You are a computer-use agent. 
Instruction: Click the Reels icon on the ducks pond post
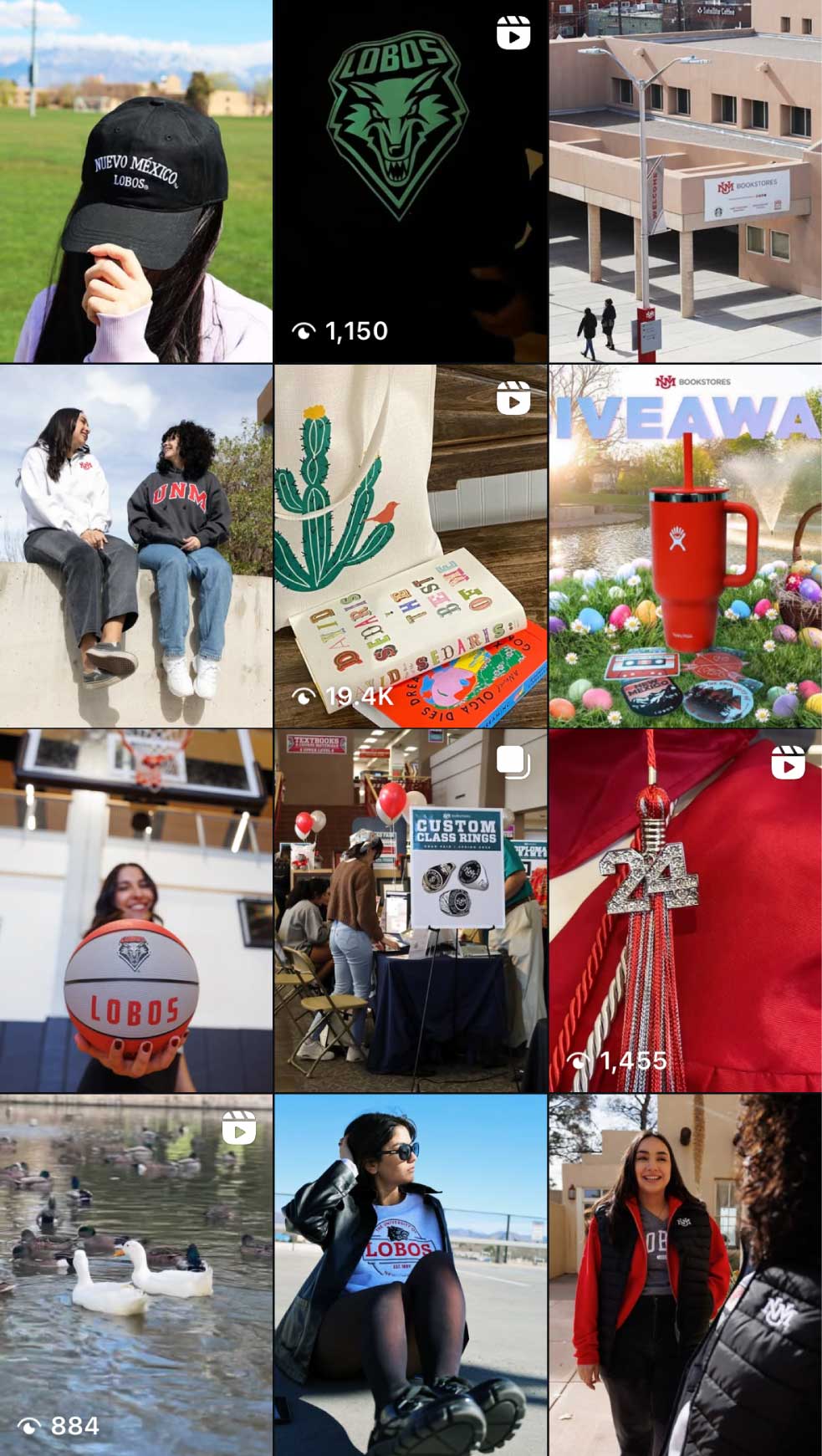pyautogui.click(x=240, y=1126)
